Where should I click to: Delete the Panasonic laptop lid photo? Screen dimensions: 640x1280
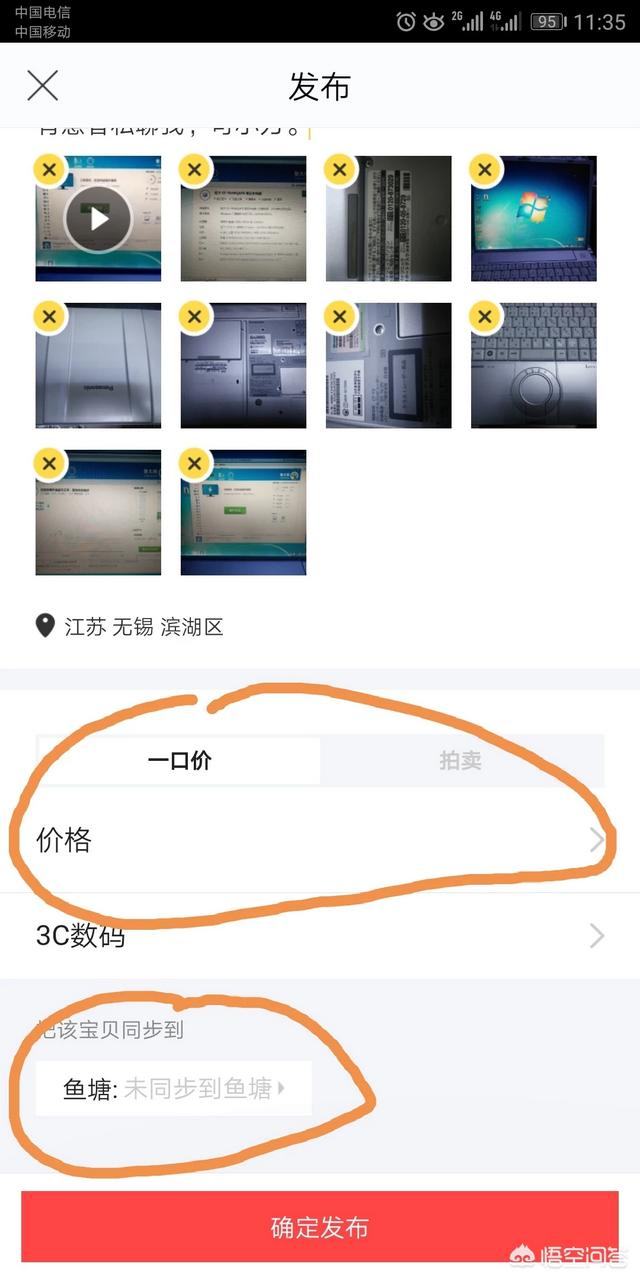49,317
